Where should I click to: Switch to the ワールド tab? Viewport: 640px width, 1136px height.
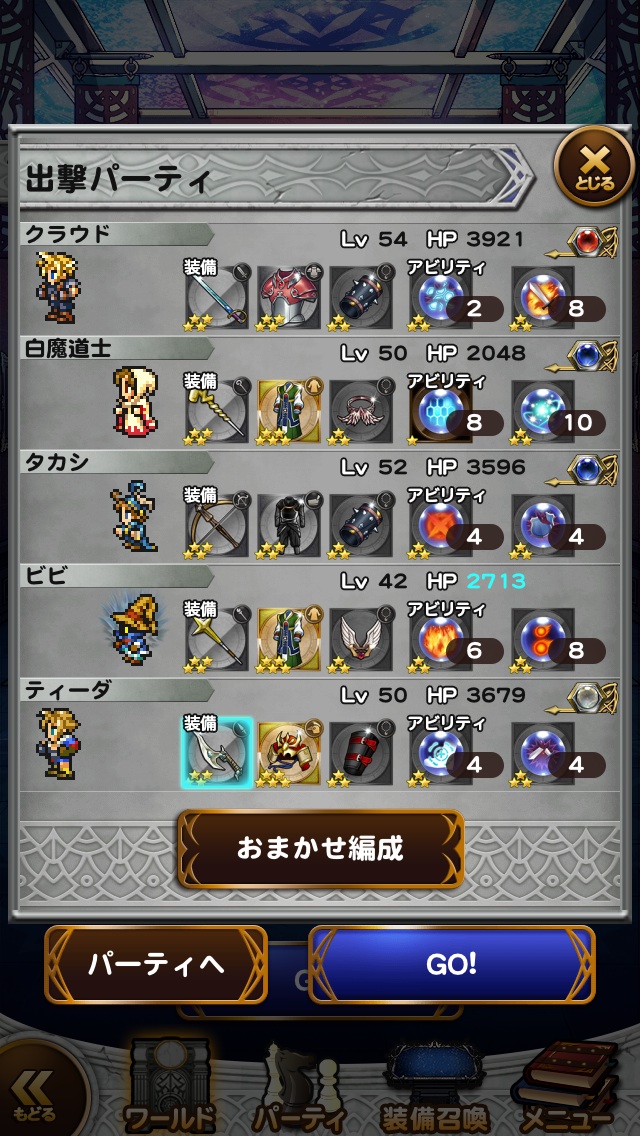coord(170,1088)
